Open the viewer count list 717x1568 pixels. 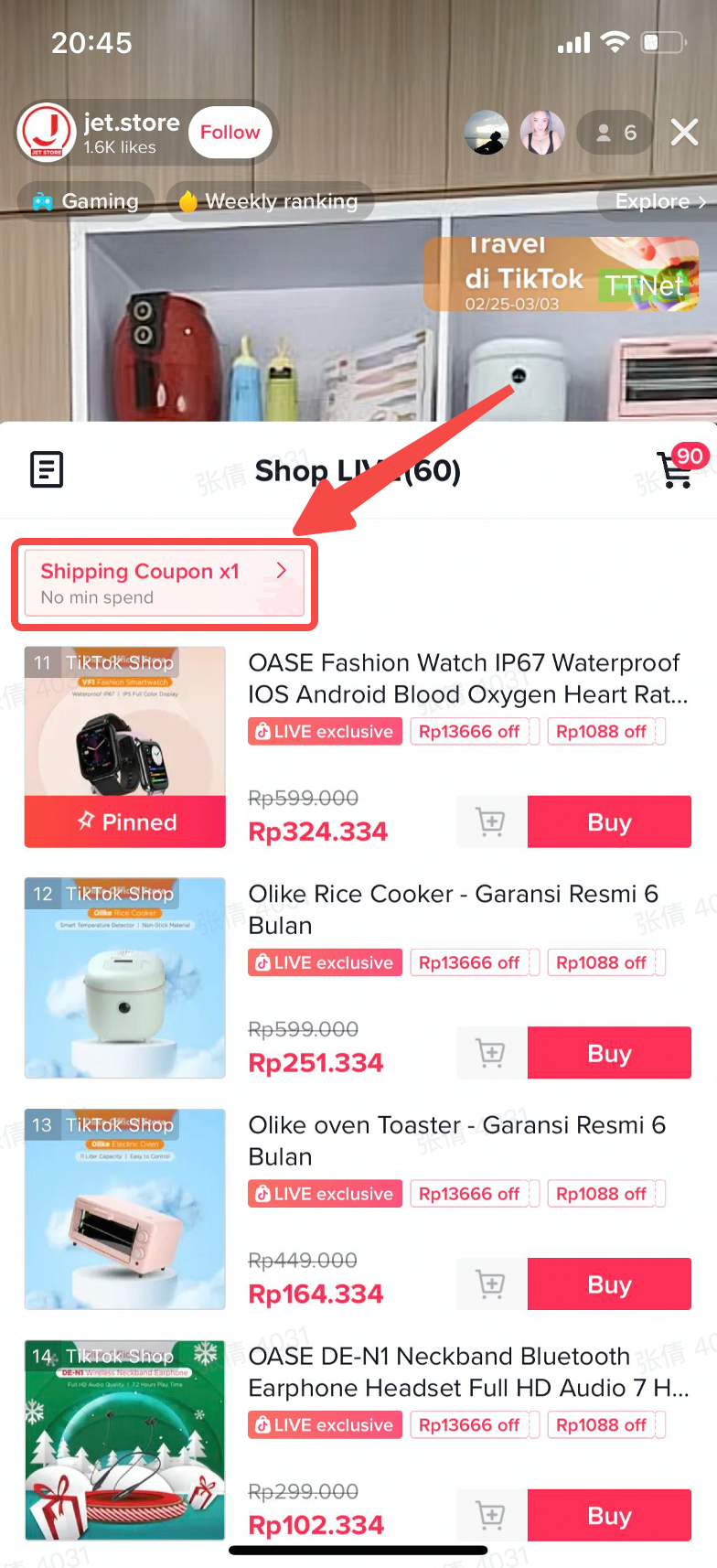(x=617, y=133)
